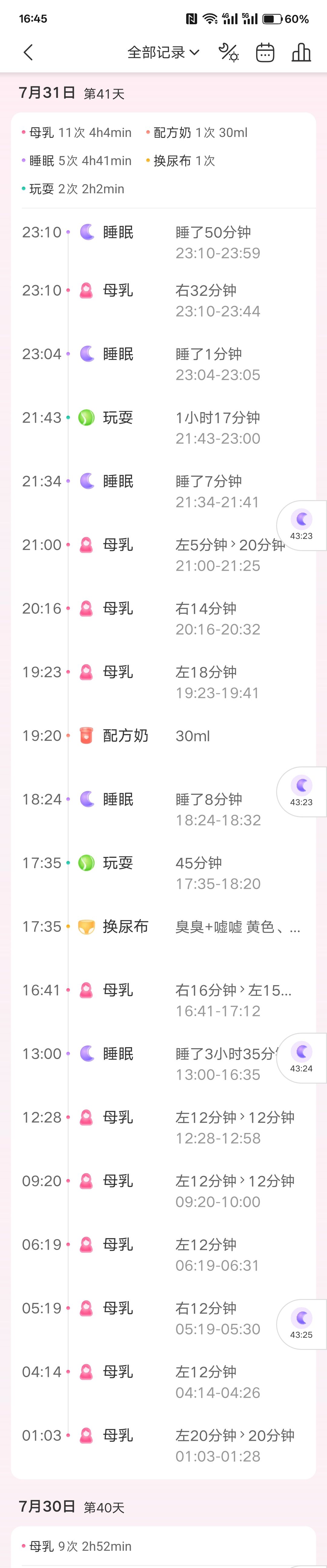
Task: Go back using the top-left arrow
Action: tap(28, 52)
